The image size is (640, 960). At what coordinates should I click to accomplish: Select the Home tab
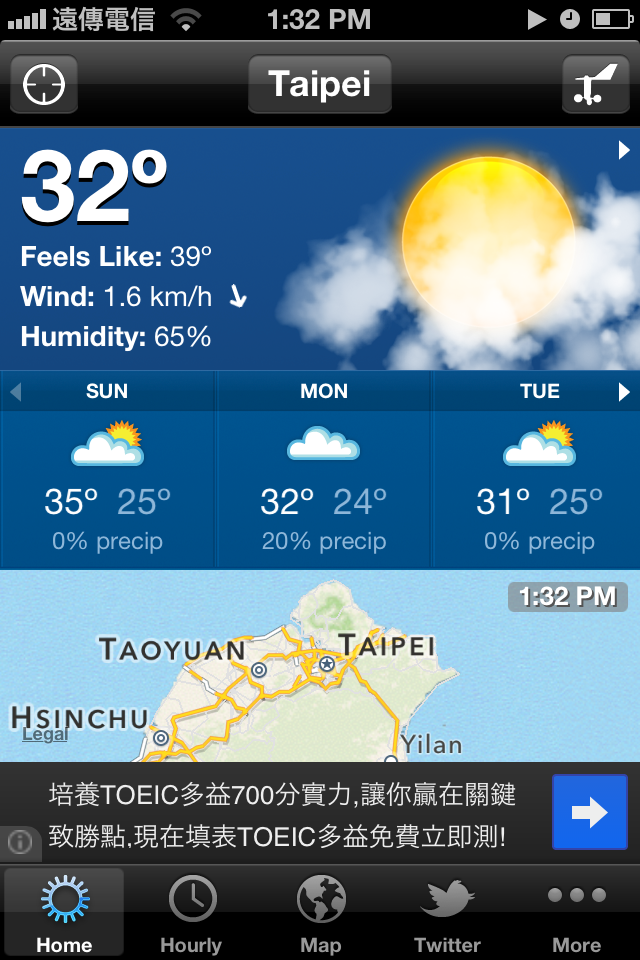(64, 912)
